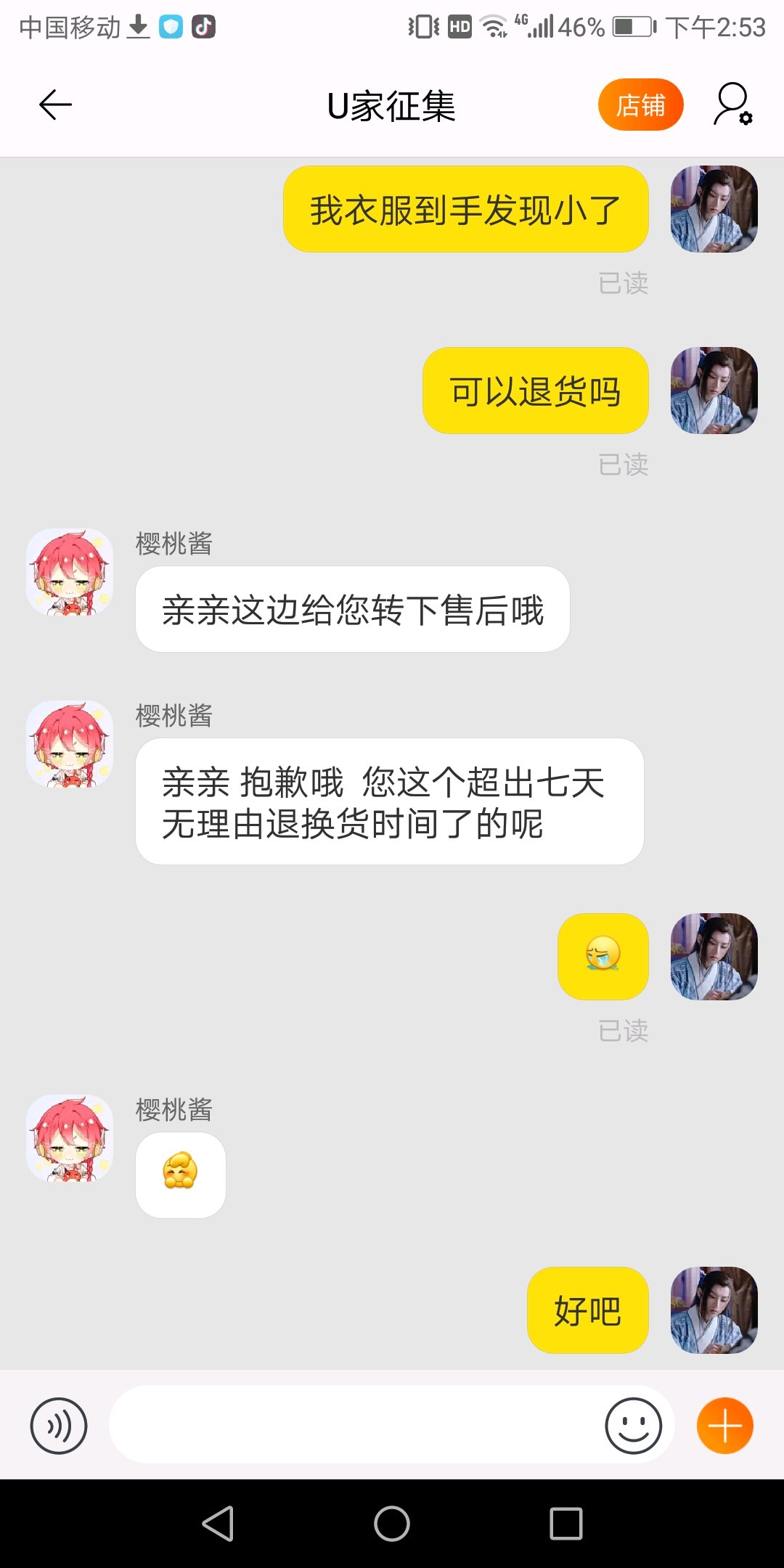Open the 店铺 shop page
The image size is (784, 1568).
[x=640, y=105]
